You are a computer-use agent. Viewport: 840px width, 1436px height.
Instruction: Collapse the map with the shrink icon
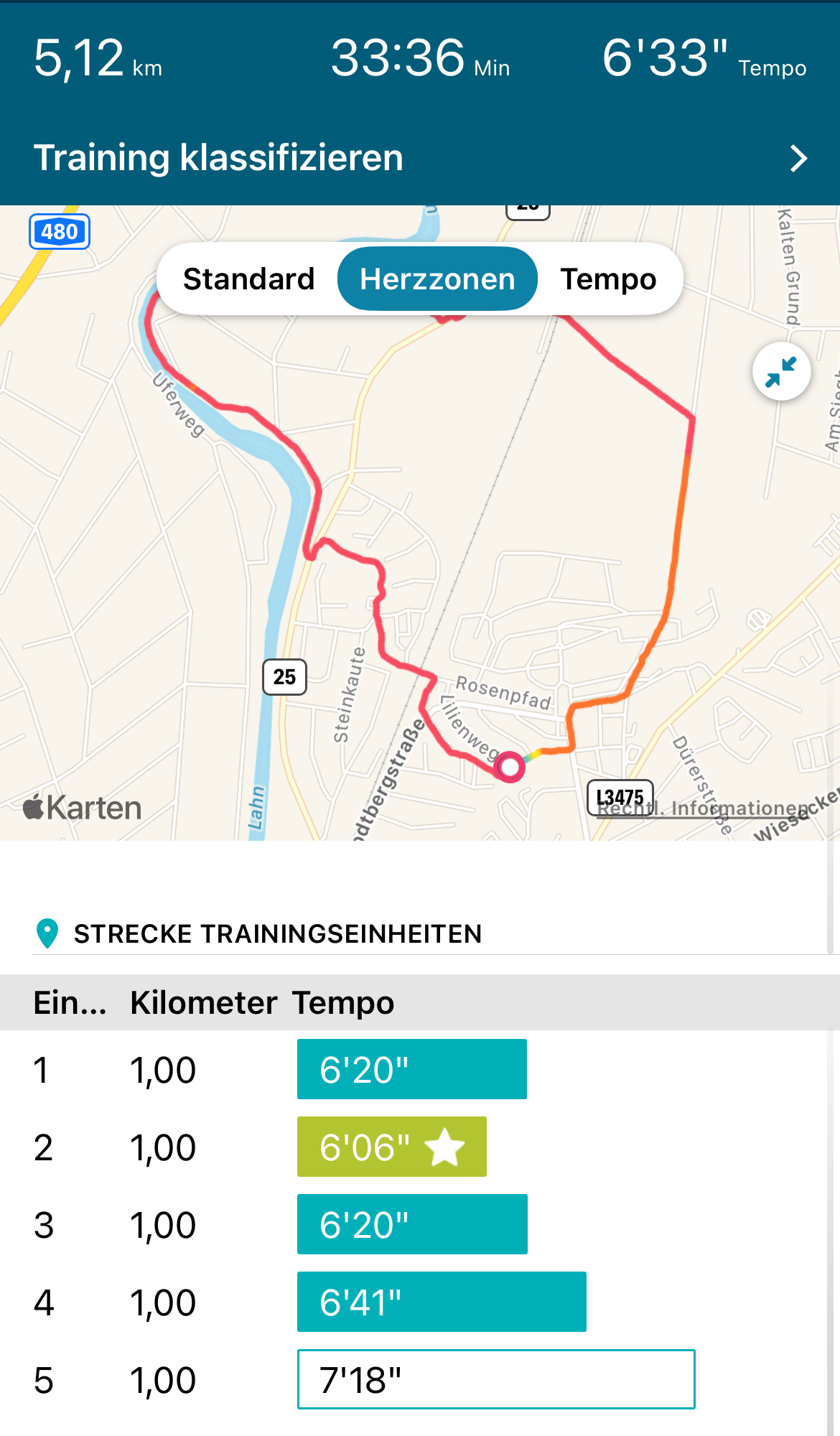pos(781,372)
